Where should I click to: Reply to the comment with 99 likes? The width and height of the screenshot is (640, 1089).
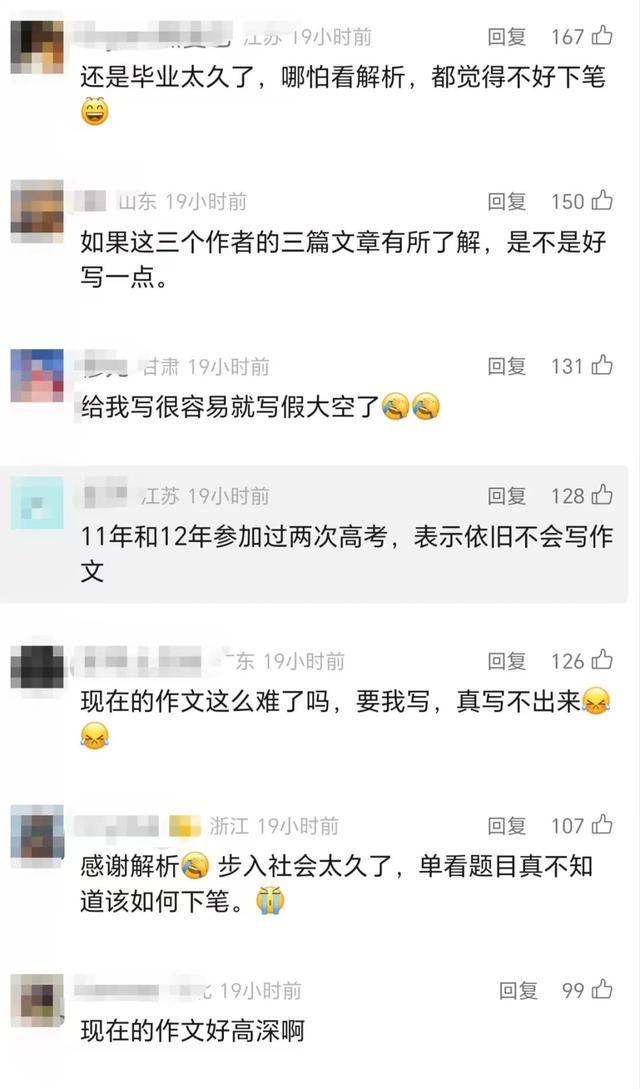pos(518,990)
